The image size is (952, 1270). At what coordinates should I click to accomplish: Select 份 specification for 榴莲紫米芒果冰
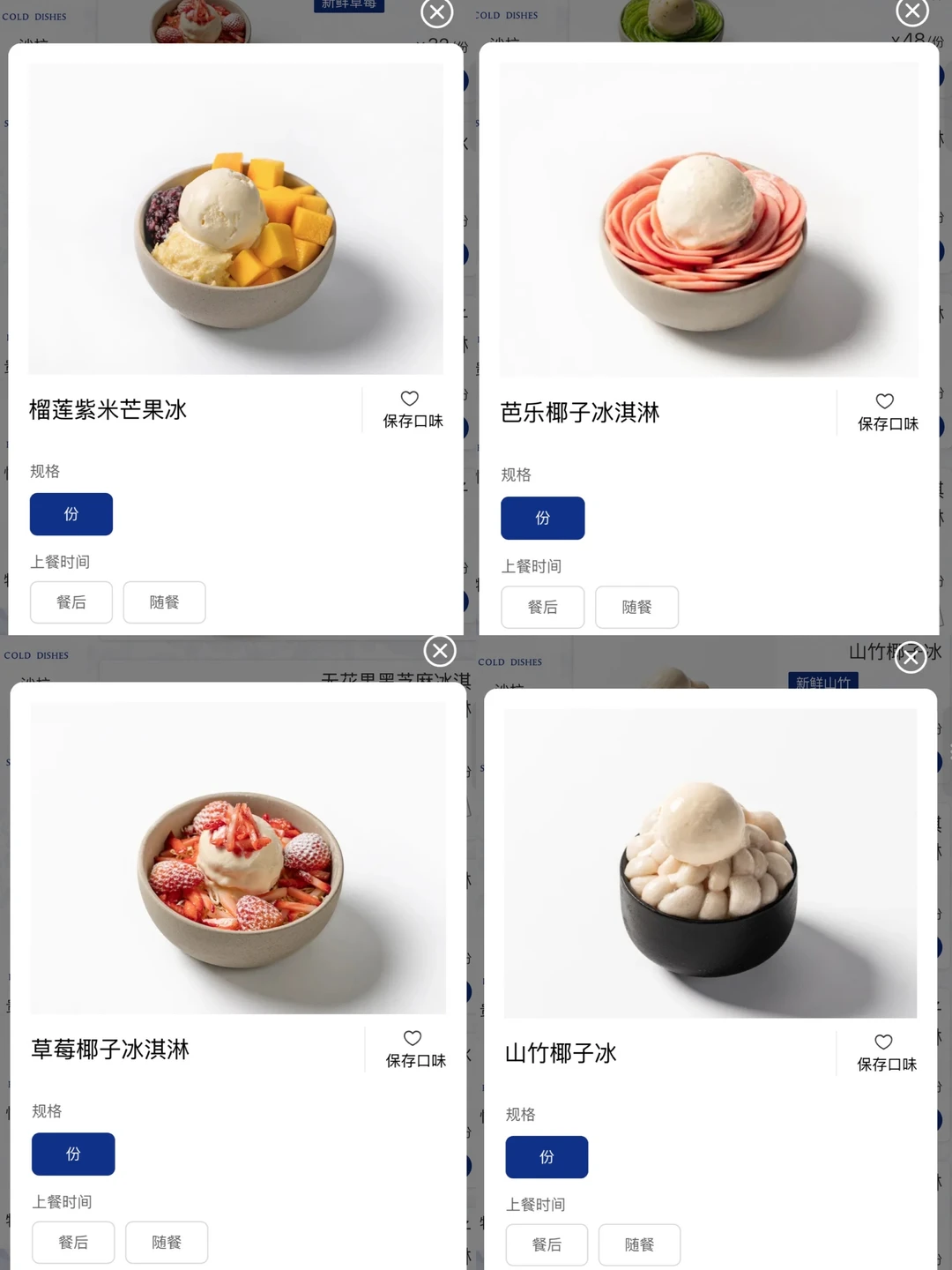pyautogui.click(x=71, y=514)
